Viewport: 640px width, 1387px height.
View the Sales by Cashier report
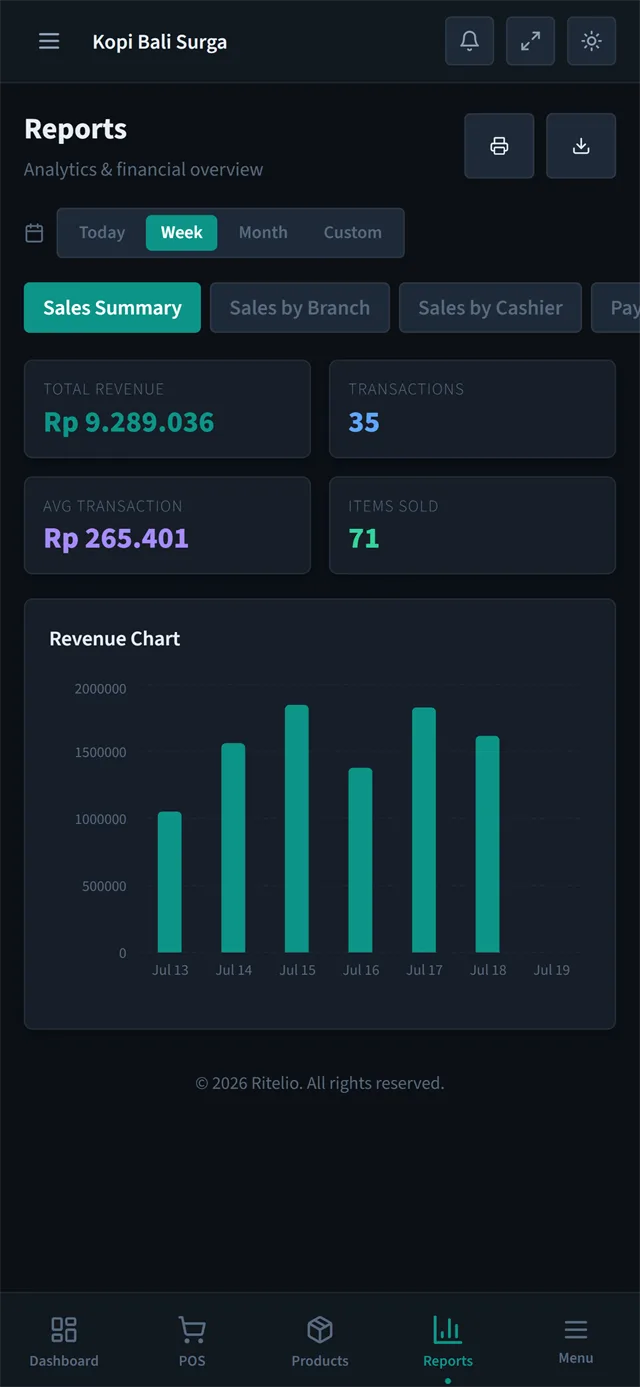point(490,308)
